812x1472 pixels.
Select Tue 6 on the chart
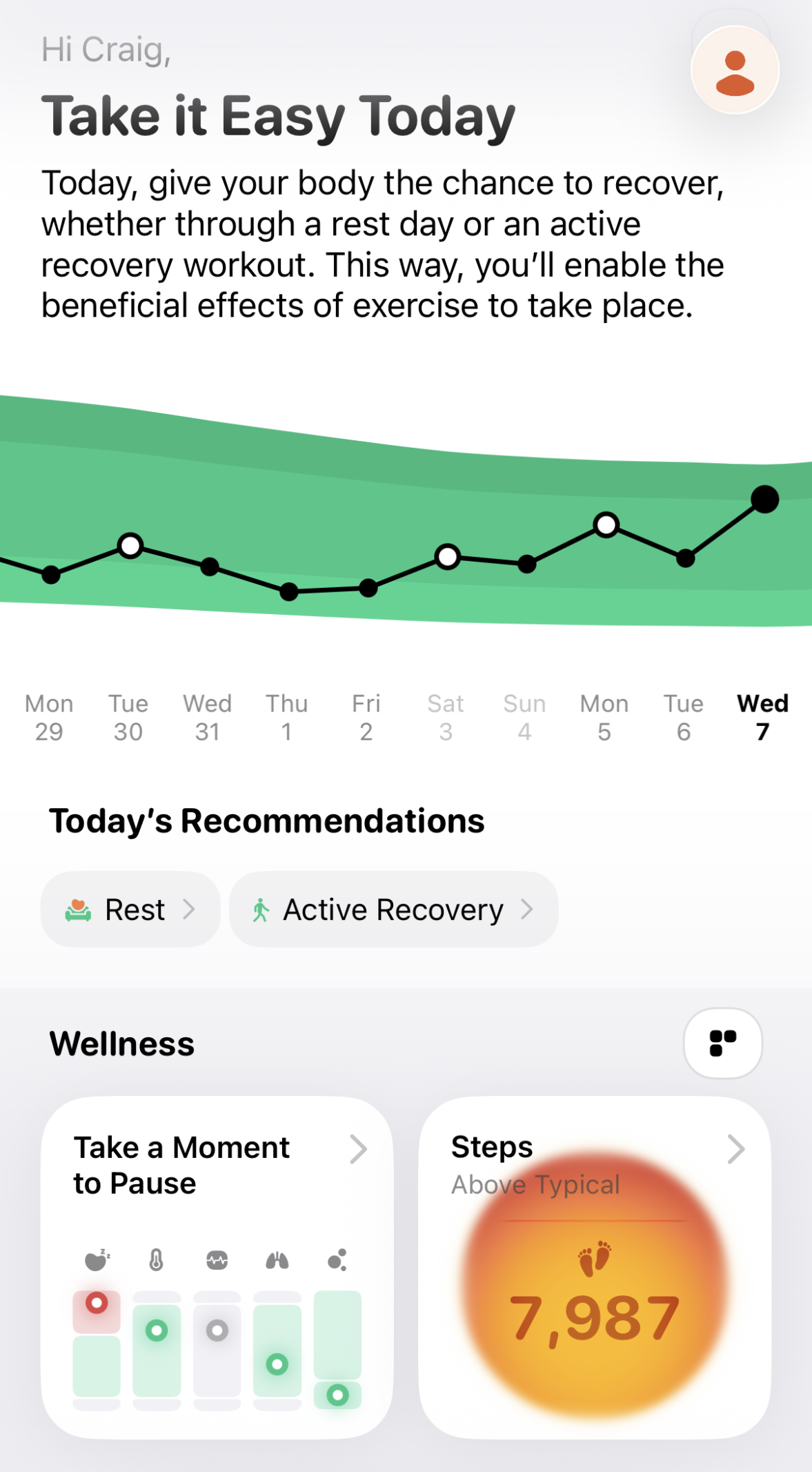point(684,717)
